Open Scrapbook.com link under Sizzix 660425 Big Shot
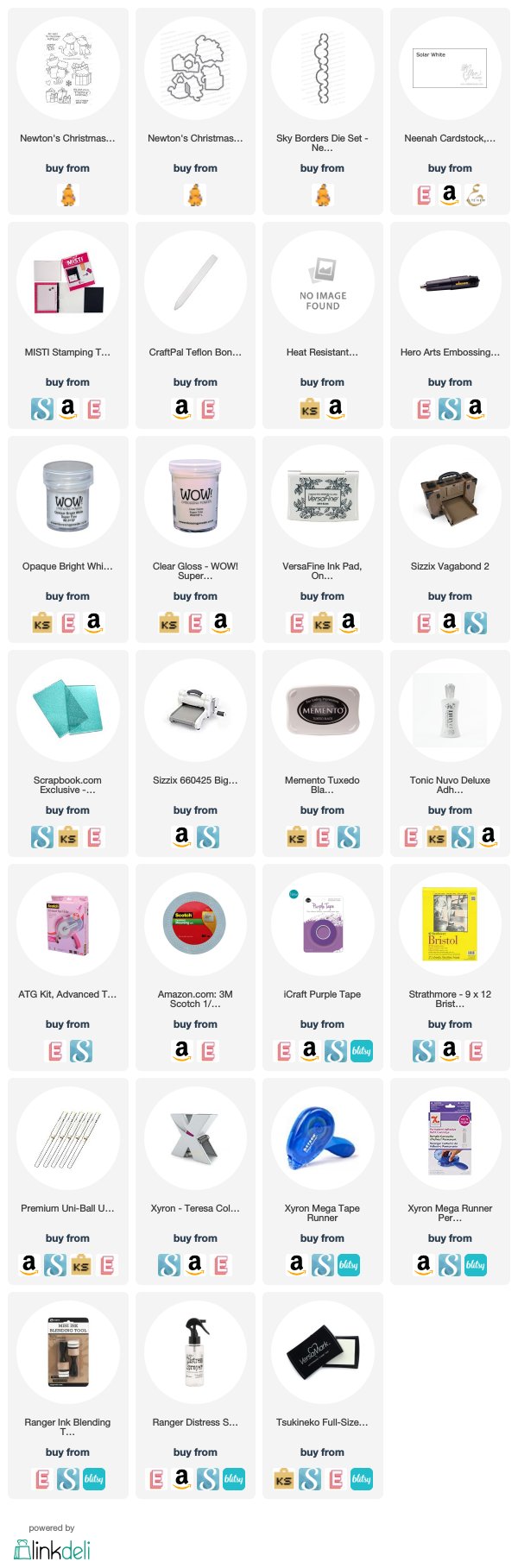 tap(208, 836)
